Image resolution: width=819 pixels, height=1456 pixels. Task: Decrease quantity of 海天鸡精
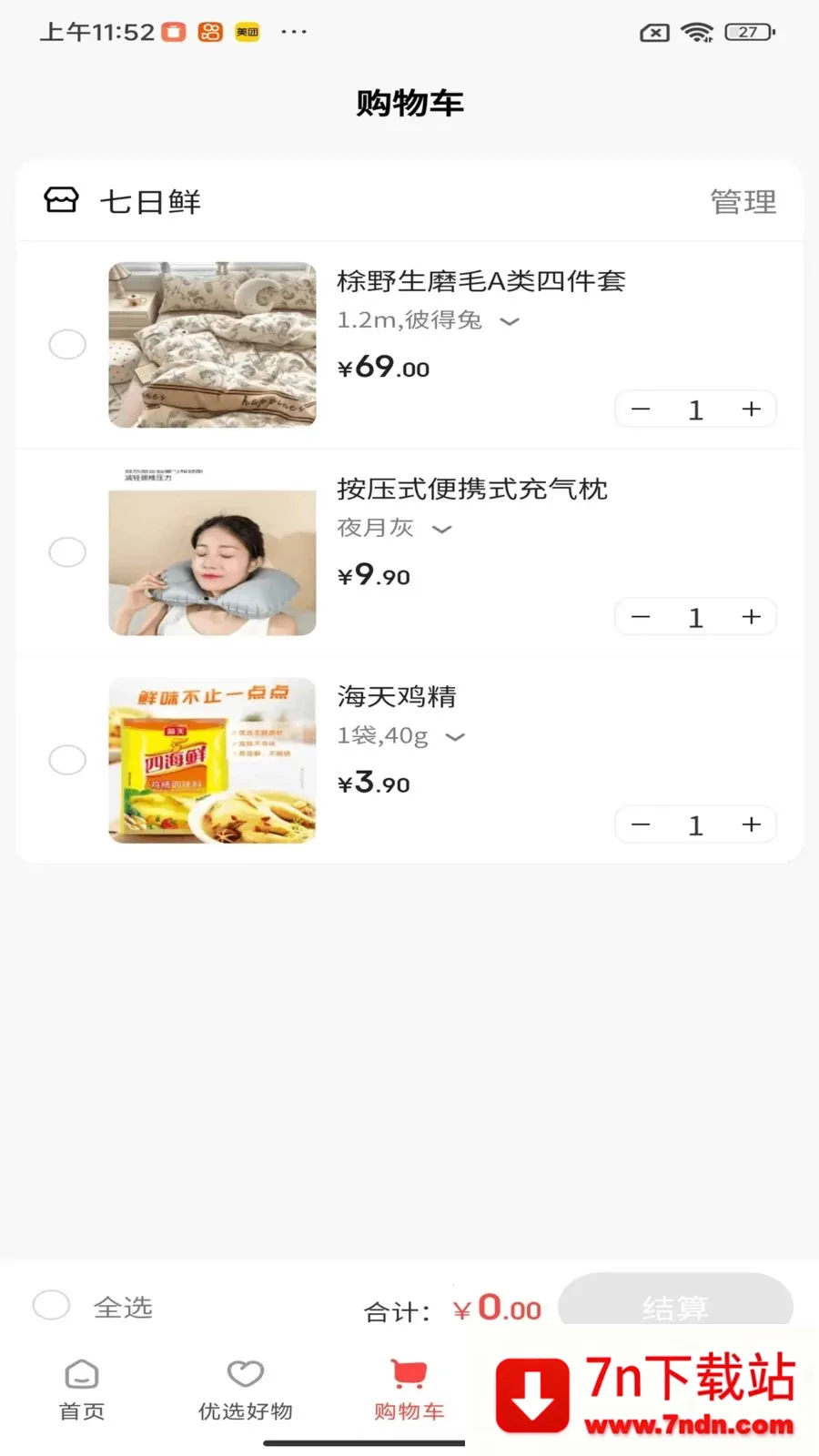coord(641,824)
